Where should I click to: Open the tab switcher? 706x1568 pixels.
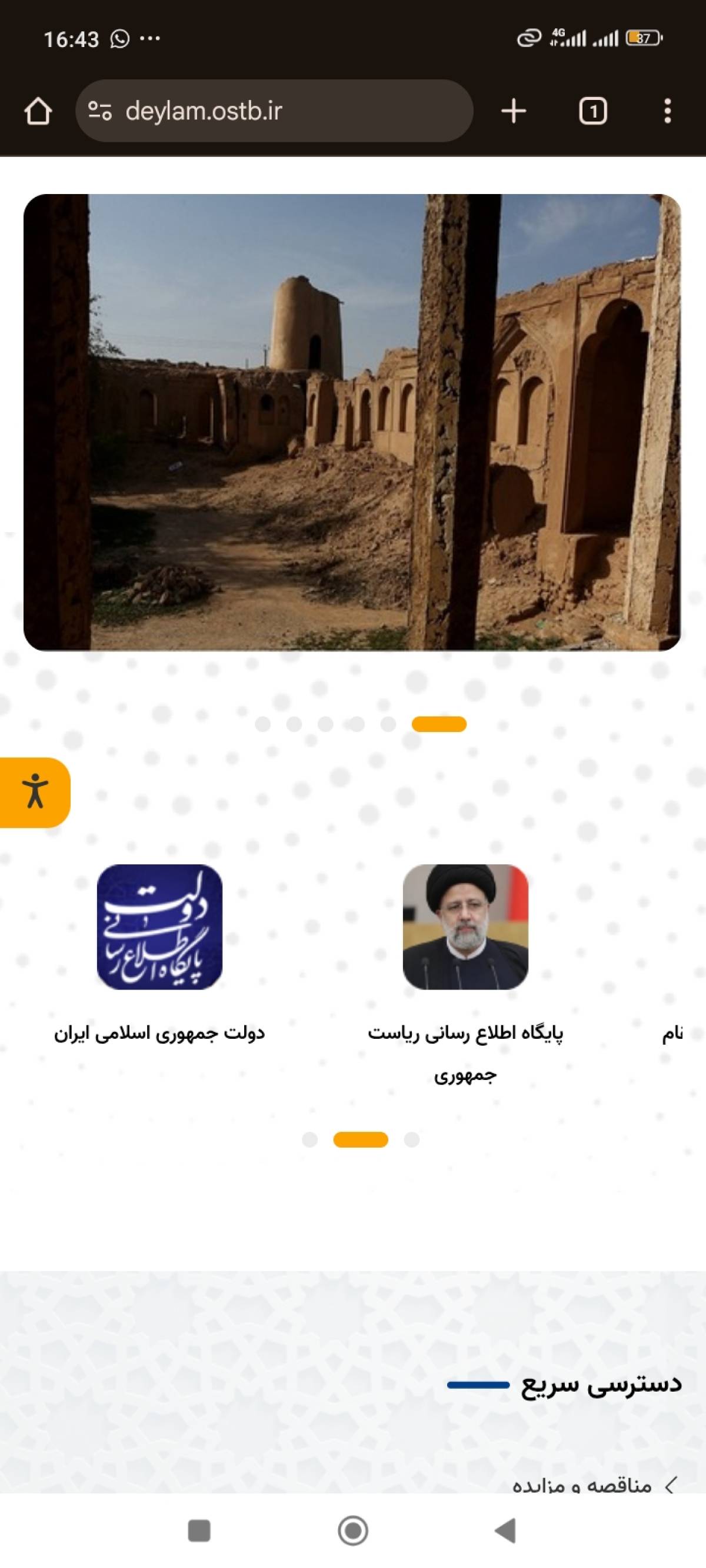click(x=592, y=111)
